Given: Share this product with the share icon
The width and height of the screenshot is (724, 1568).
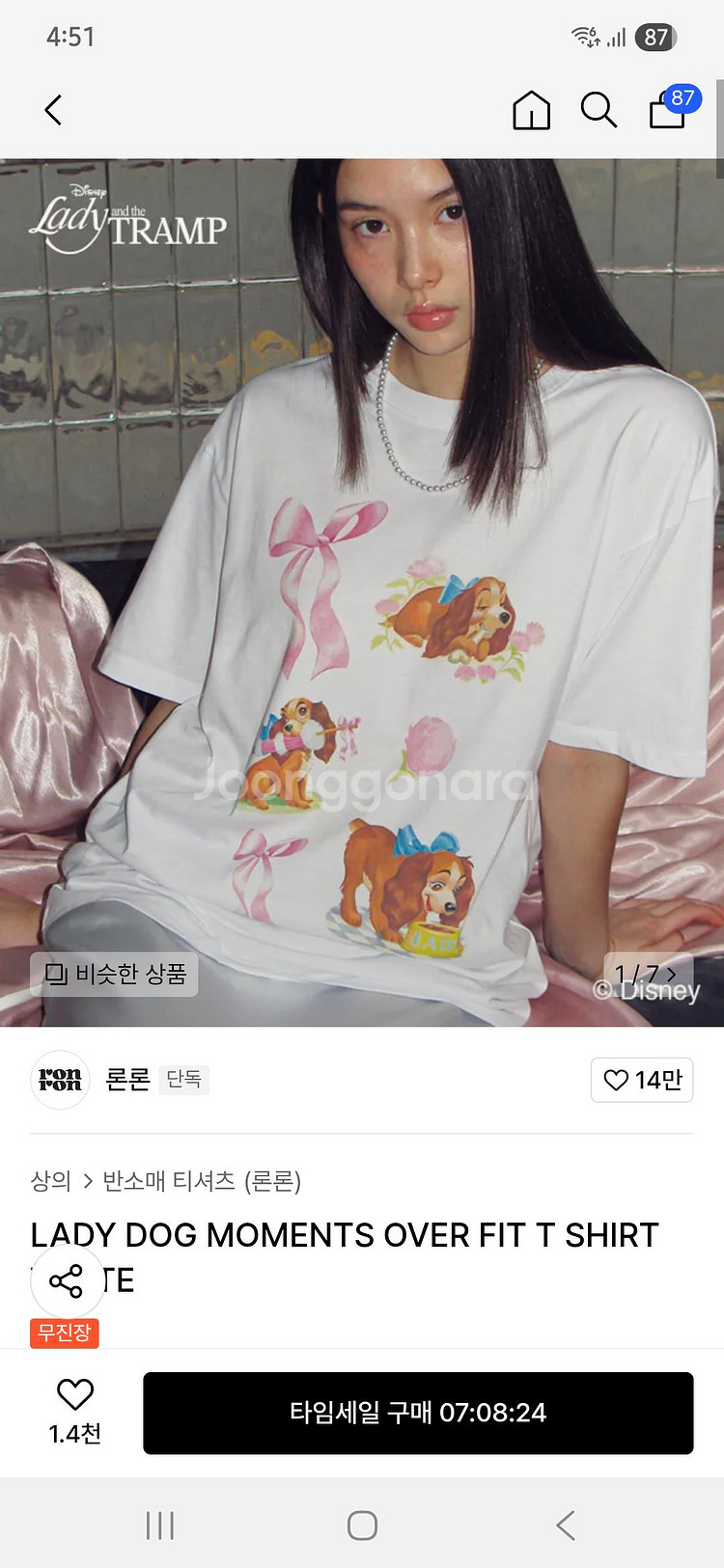Looking at the screenshot, I should pyautogui.click(x=66, y=1281).
